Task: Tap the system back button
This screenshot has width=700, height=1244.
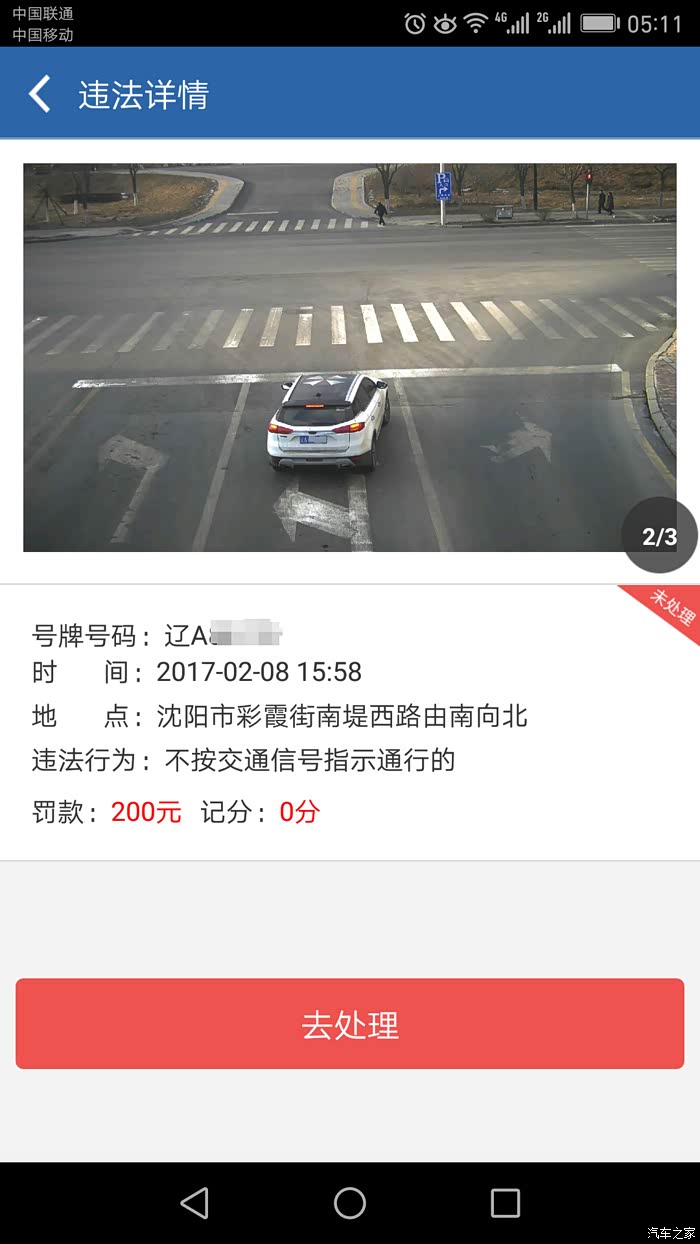Action: point(194,1203)
